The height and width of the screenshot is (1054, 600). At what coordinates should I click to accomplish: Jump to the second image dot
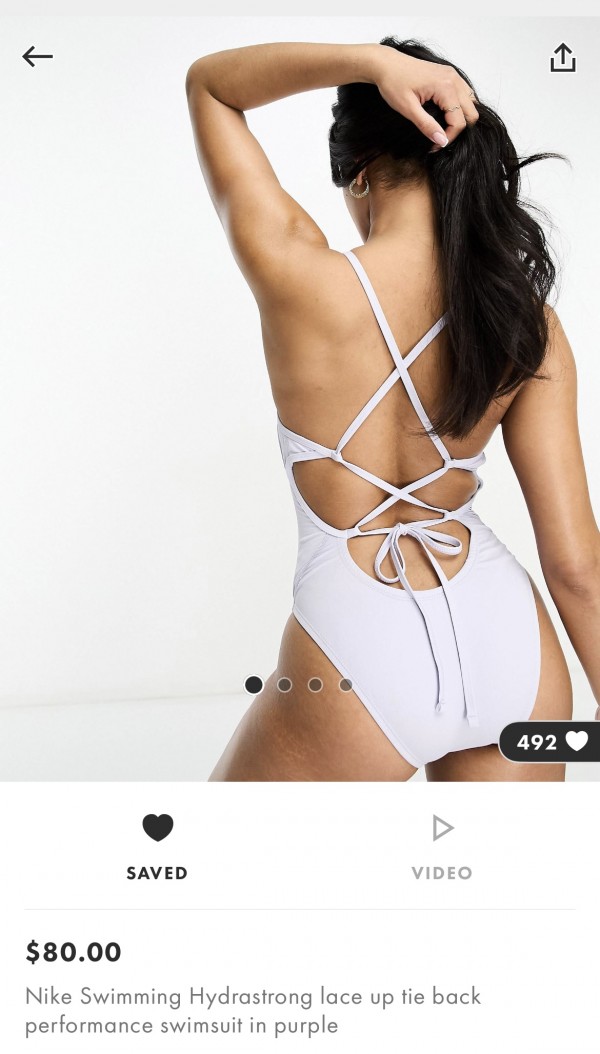284,685
